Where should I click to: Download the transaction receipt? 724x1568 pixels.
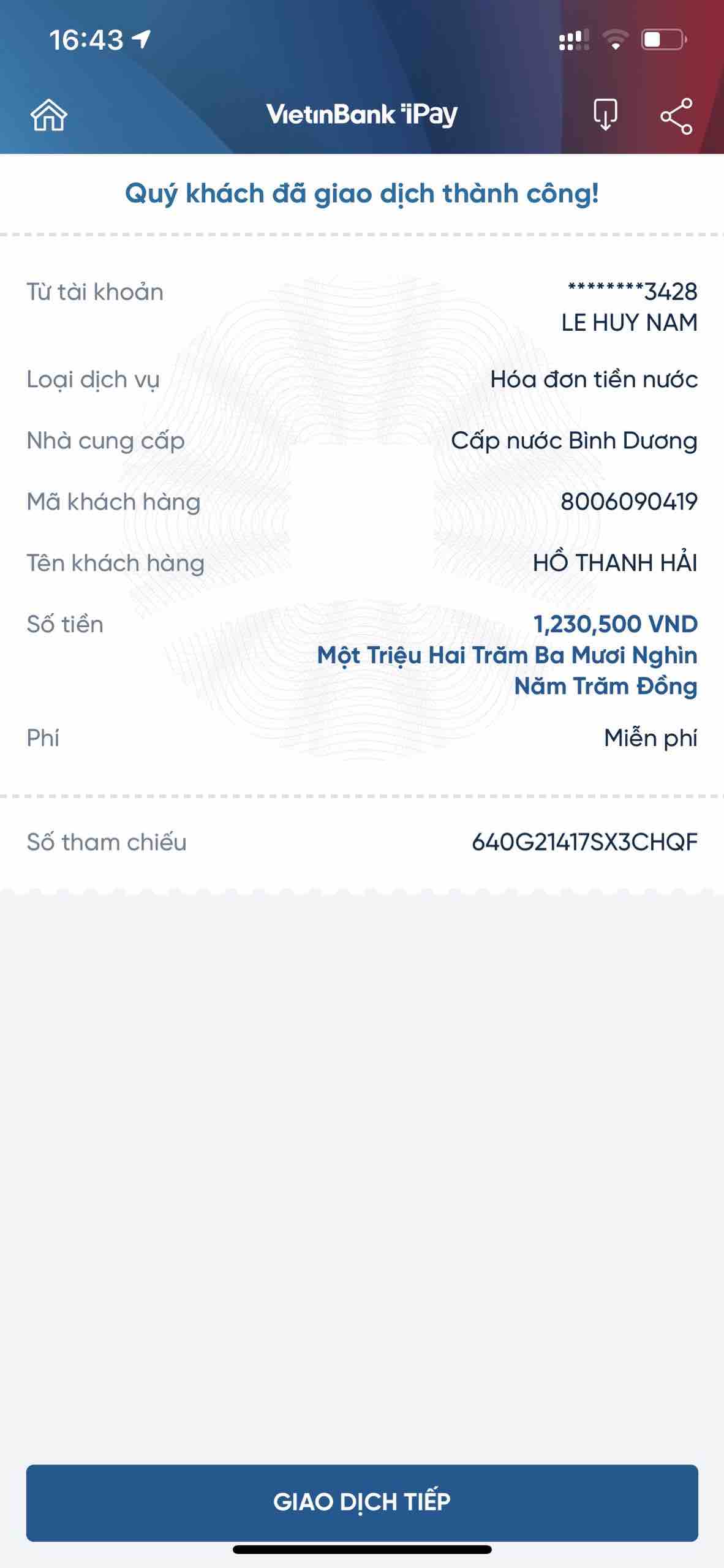(605, 115)
